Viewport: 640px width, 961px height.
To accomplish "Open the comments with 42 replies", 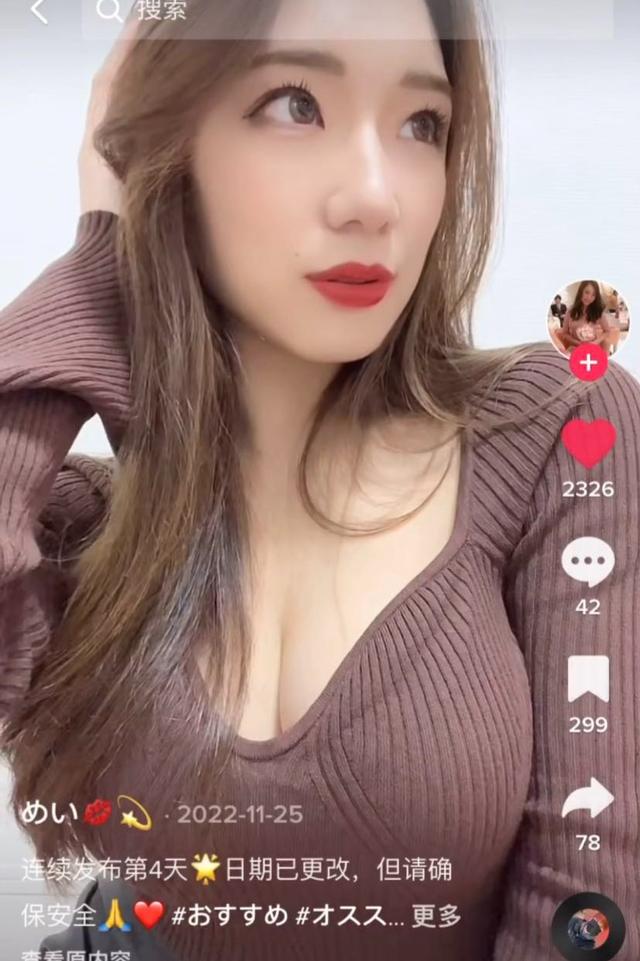I will [588, 562].
